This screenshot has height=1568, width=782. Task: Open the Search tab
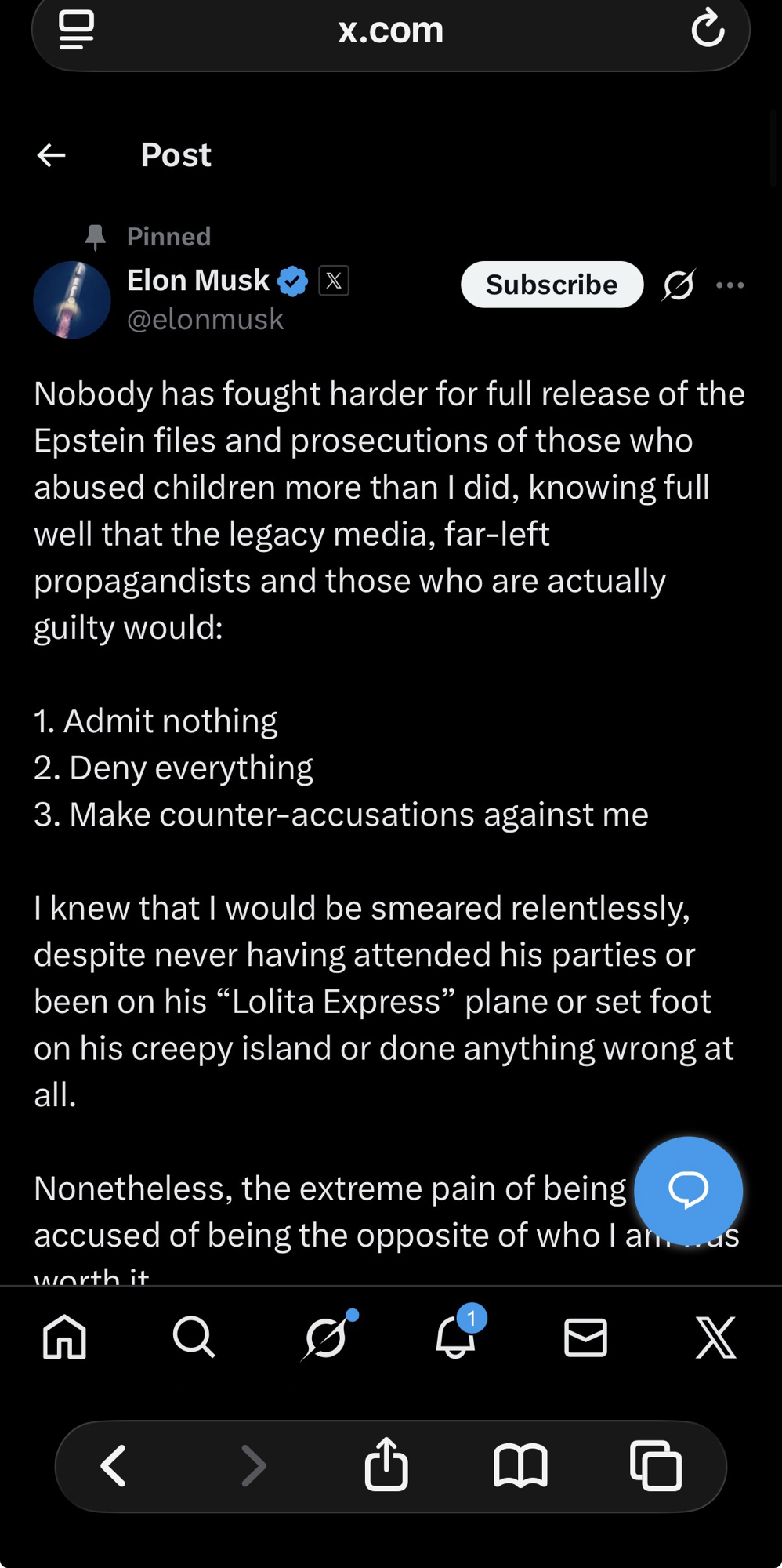(x=194, y=1337)
